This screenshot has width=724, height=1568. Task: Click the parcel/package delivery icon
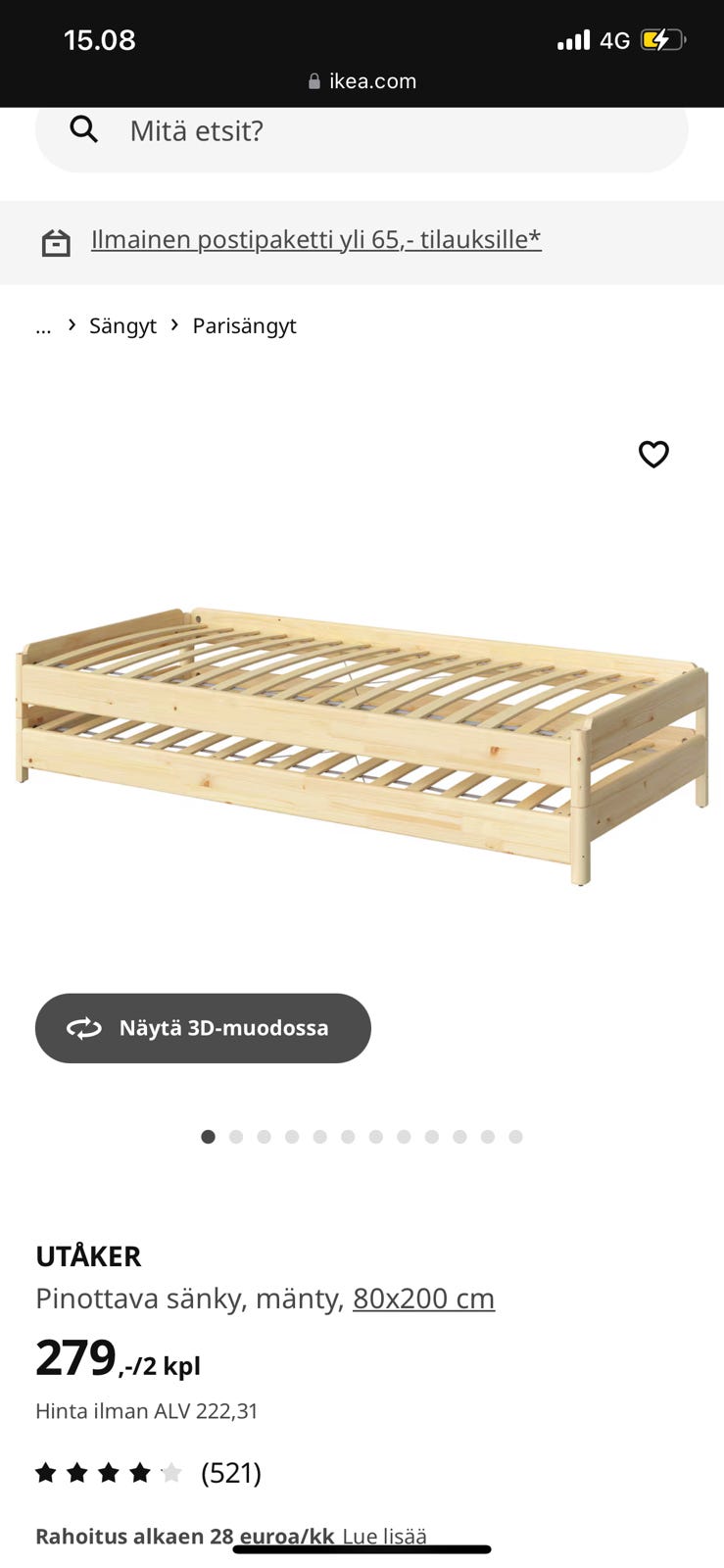pyautogui.click(x=56, y=240)
